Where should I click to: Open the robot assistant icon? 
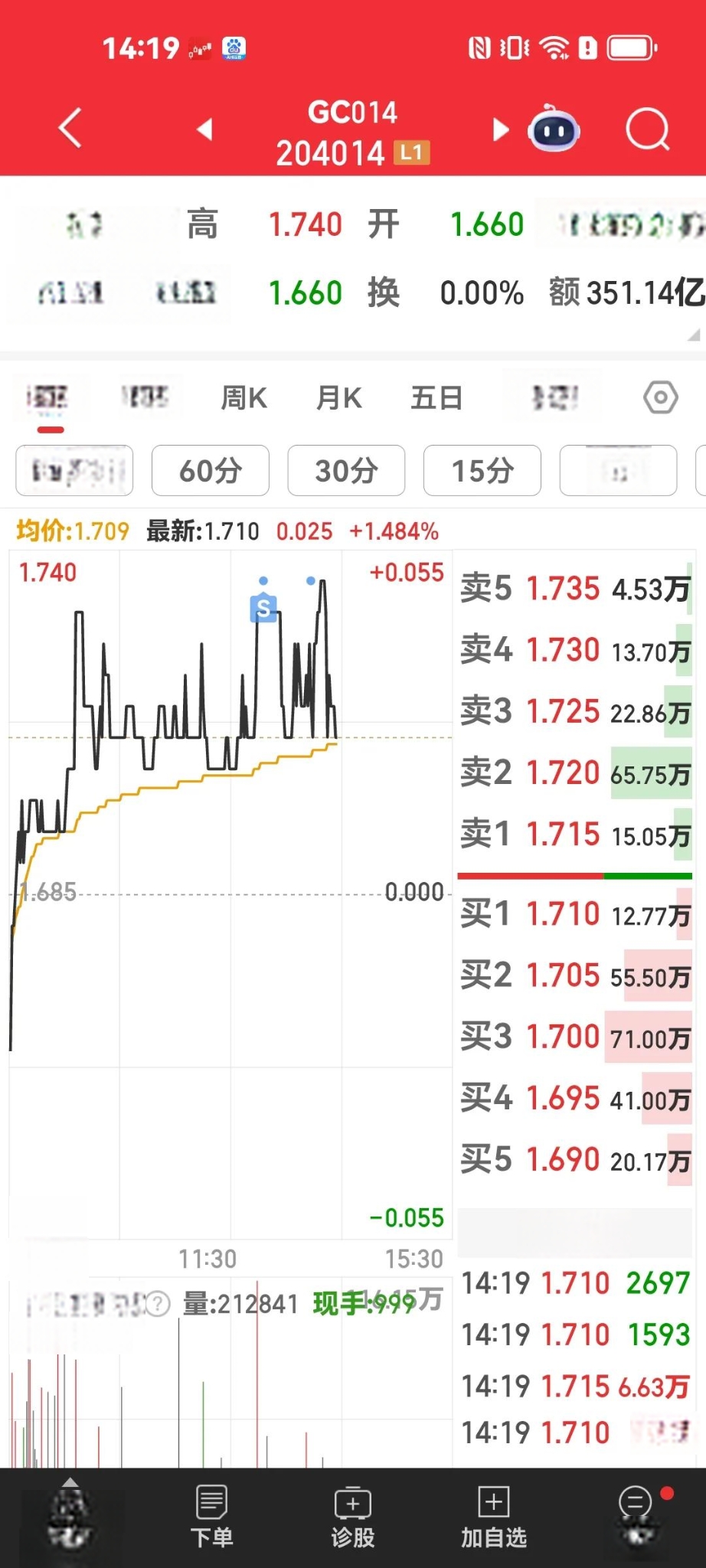click(554, 129)
